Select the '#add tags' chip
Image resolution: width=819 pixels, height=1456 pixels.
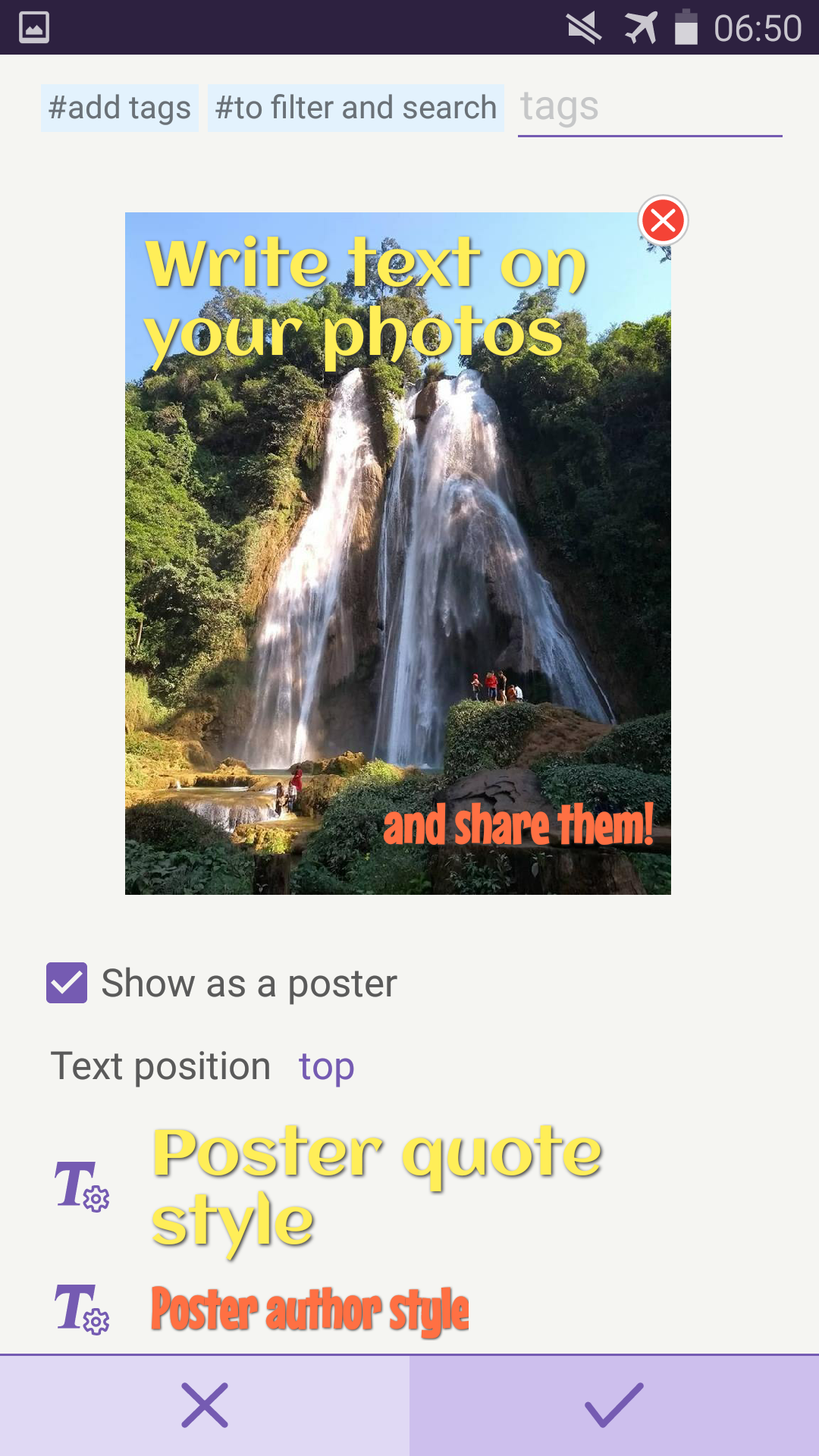119,107
